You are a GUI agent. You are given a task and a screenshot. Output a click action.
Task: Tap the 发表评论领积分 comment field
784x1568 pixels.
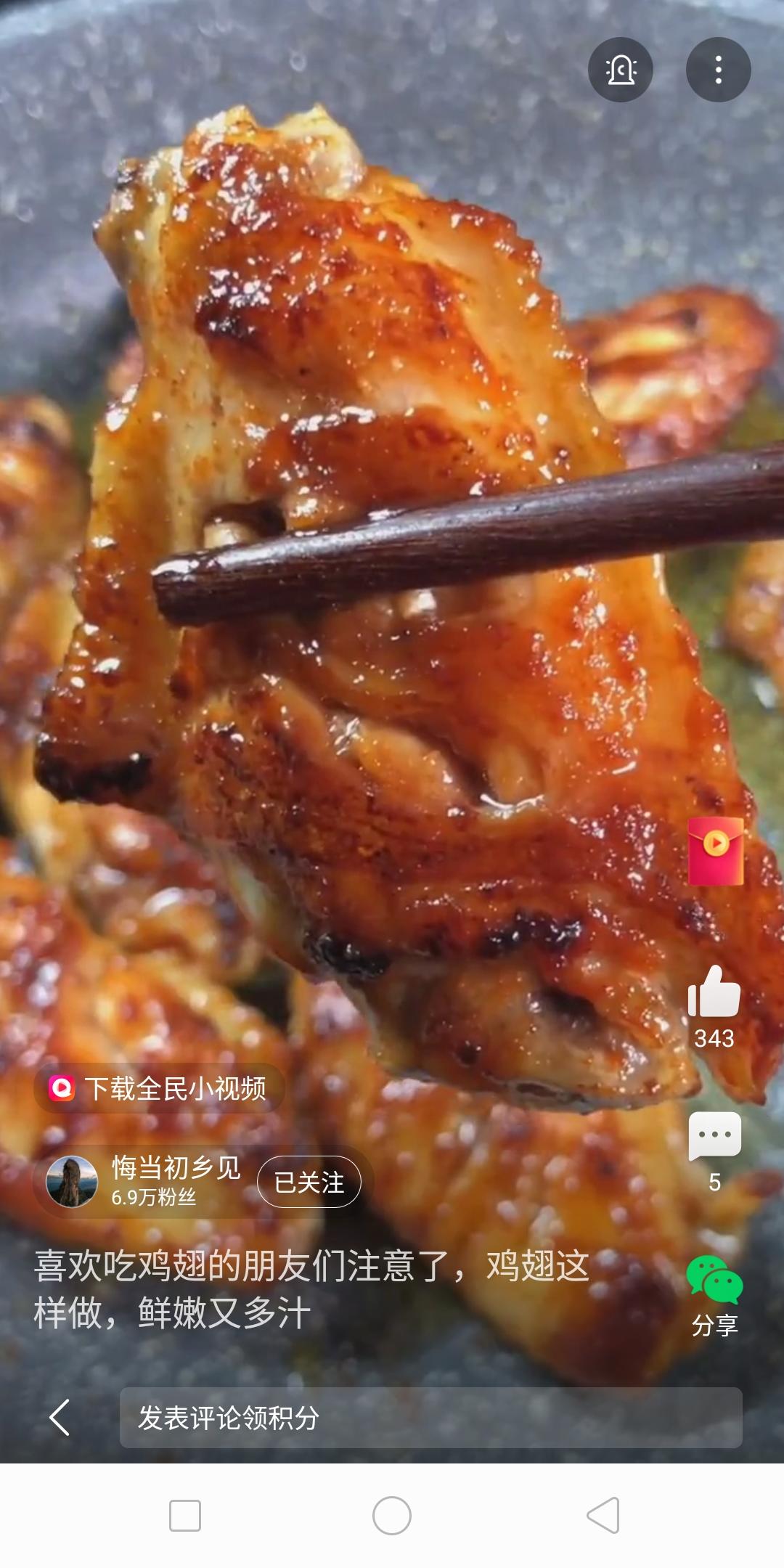tap(430, 1418)
